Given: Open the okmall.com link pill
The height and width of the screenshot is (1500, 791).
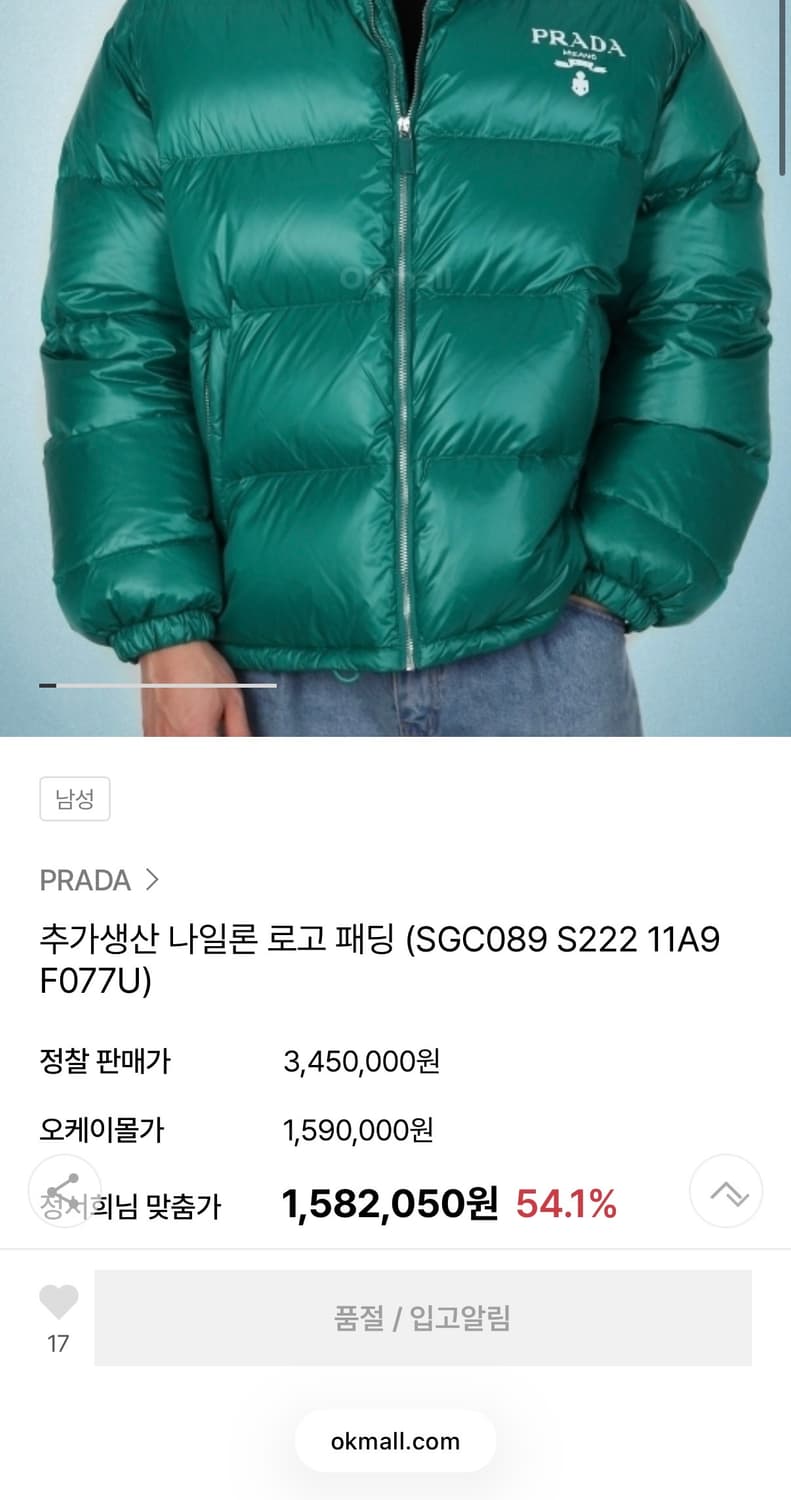Looking at the screenshot, I should [395, 1441].
